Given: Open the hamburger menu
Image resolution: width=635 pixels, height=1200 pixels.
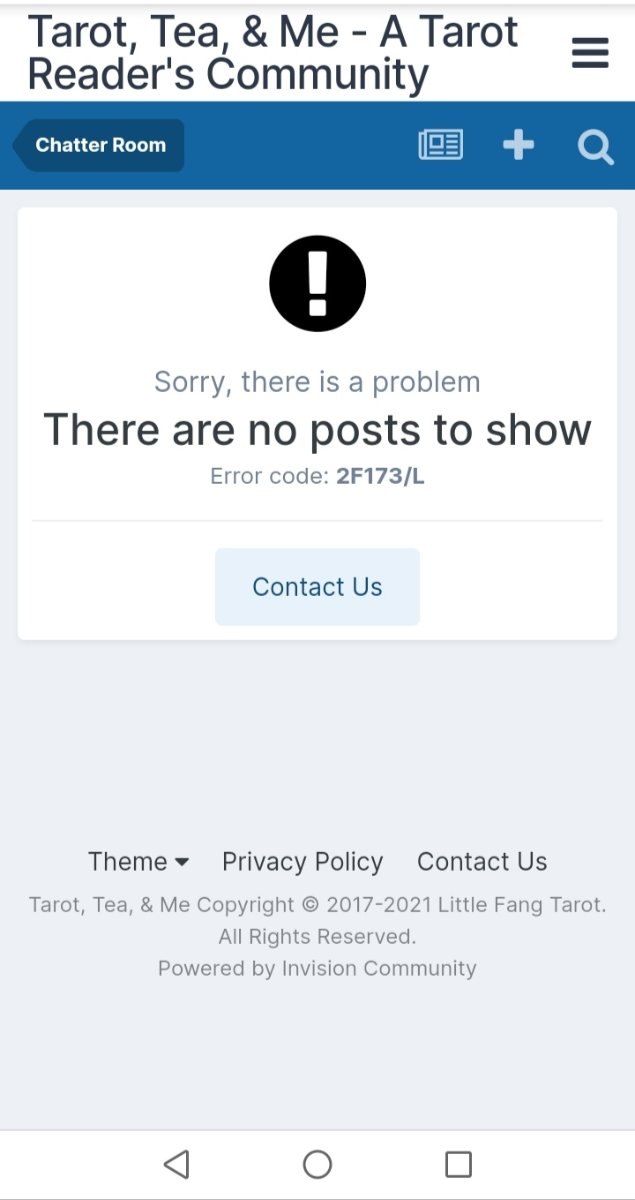Looking at the screenshot, I should pos(590,53).
